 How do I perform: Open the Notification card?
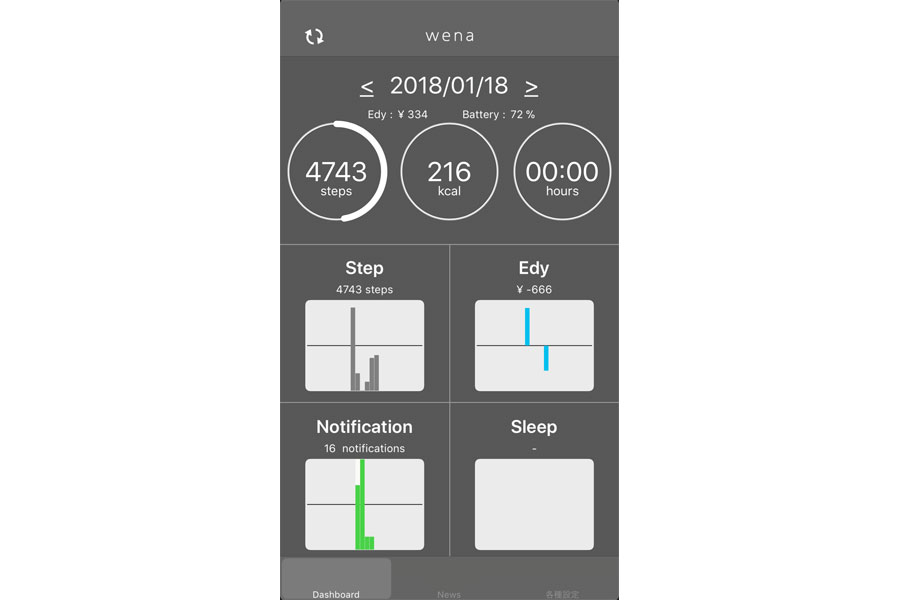(x=364, y=483)
